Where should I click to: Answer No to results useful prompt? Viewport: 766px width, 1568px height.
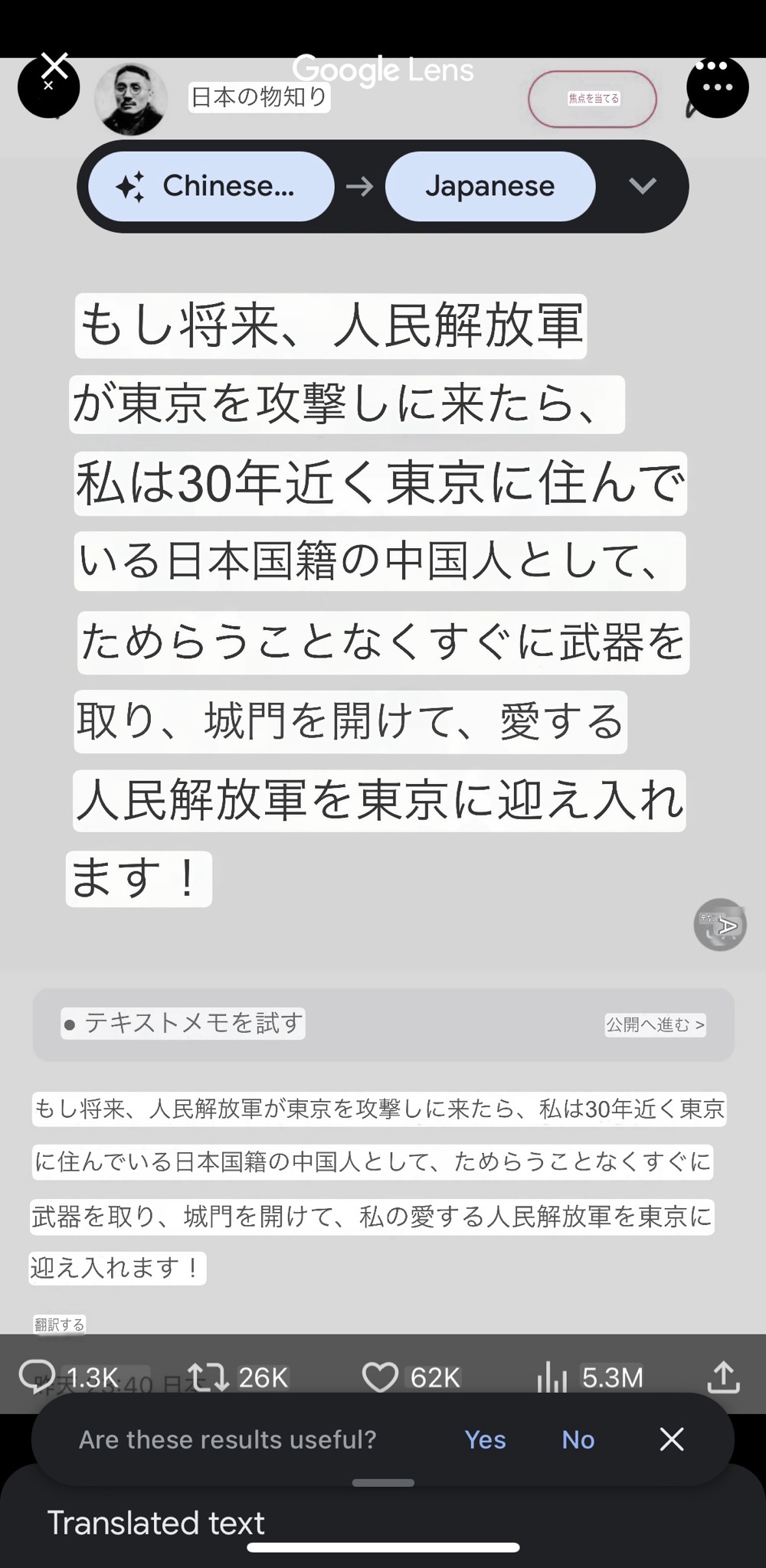[x=578, y=1439]
